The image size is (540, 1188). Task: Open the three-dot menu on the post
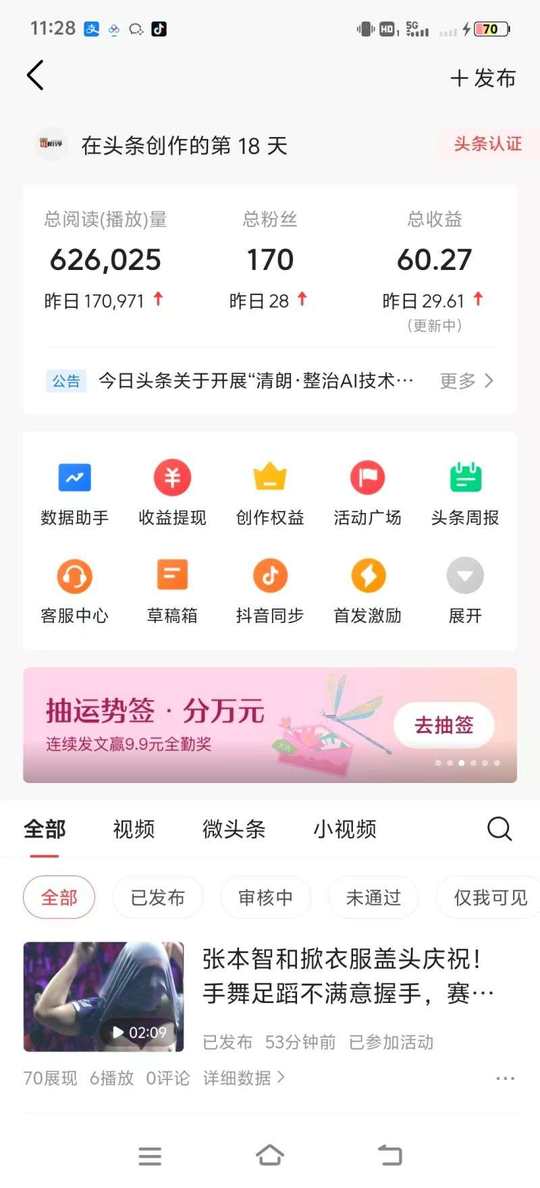(505, 1078)
